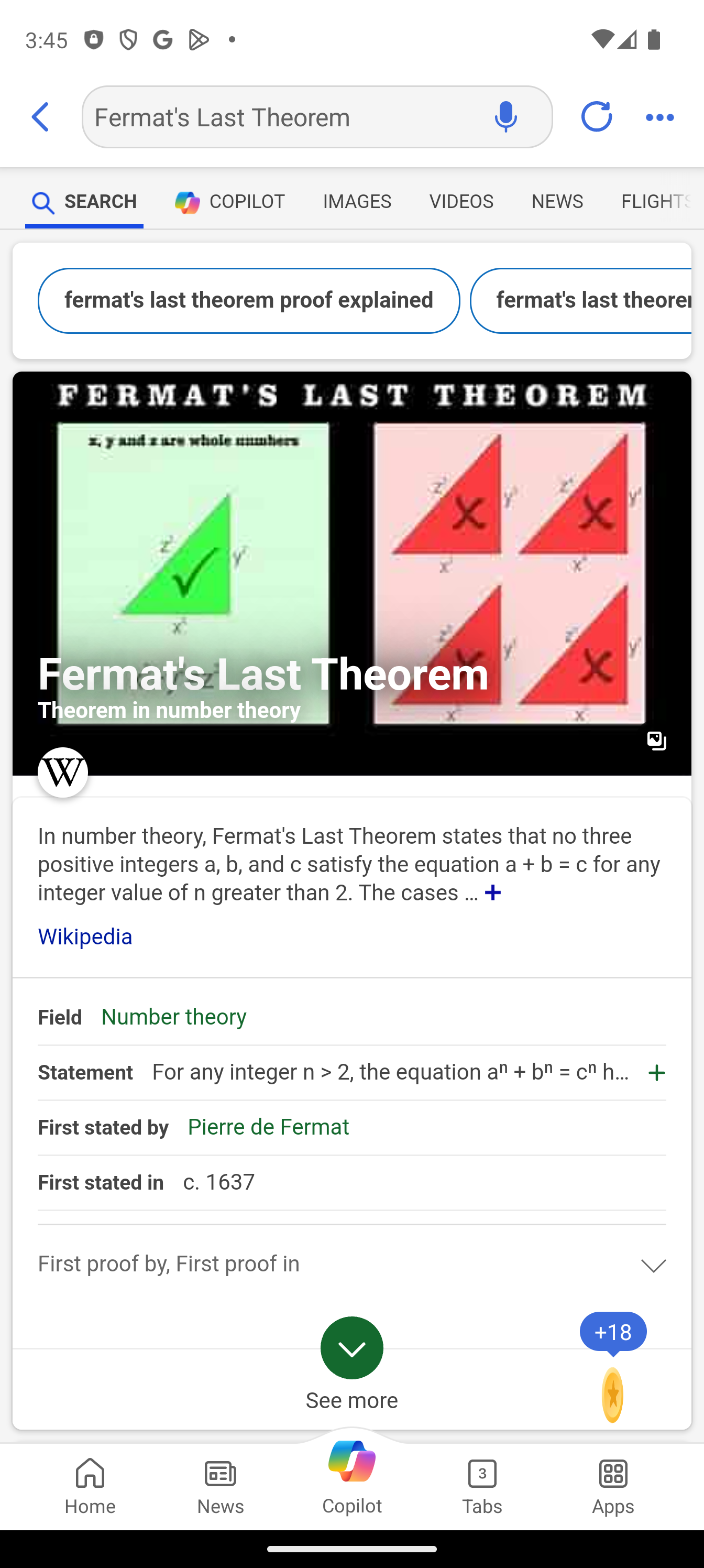Start voice search with the microphone

(505, 117)
